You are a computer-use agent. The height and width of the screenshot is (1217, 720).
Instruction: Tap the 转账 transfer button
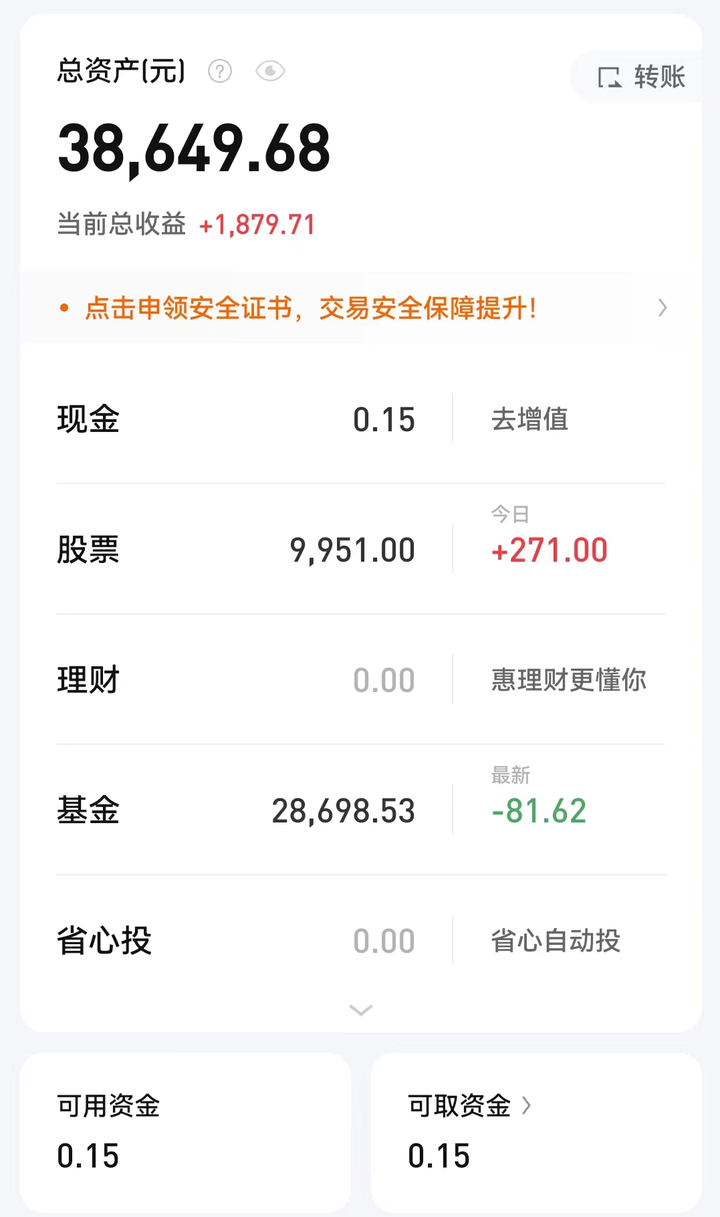[x=642, y=77]
